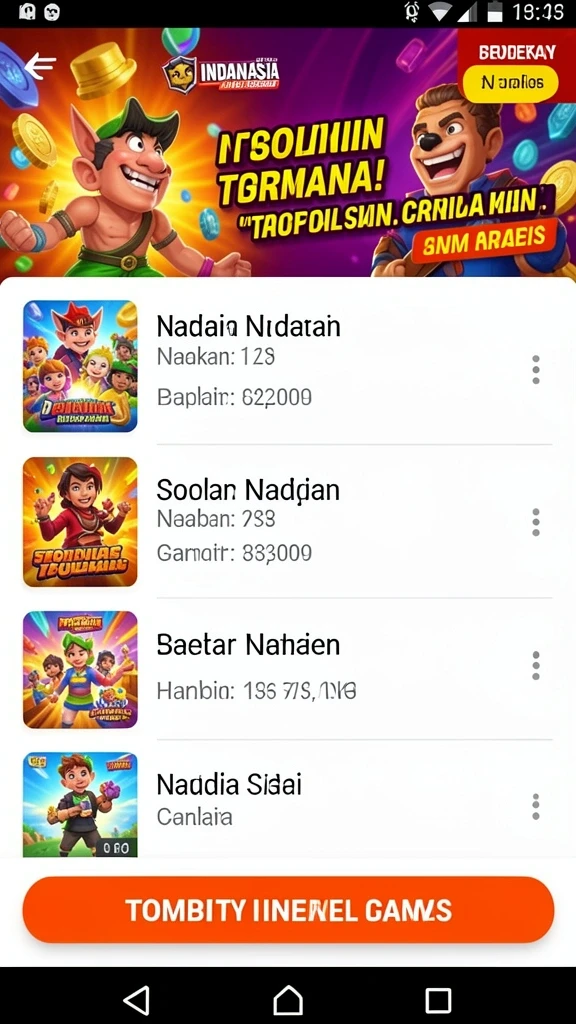Open the Naddia Sidai game row
576x1024 pixels.
288,799
